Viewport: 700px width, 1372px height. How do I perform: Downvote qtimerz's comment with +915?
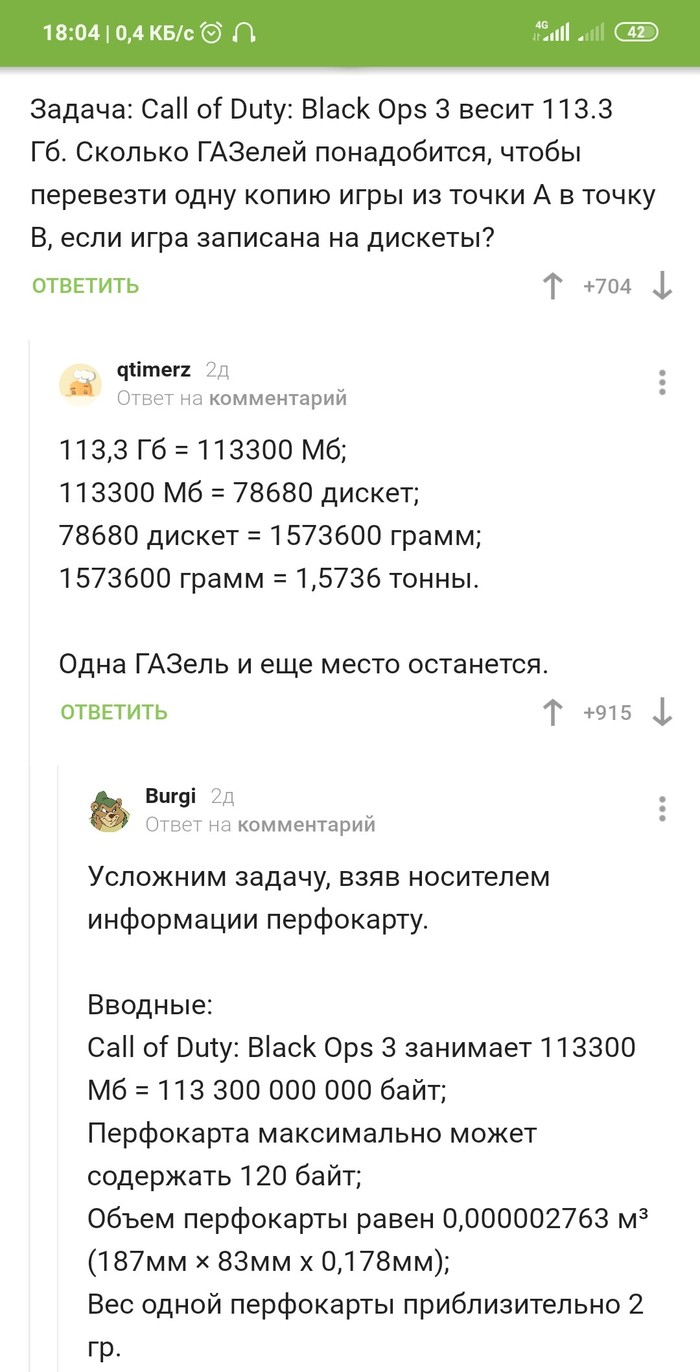tap(661, 712)
